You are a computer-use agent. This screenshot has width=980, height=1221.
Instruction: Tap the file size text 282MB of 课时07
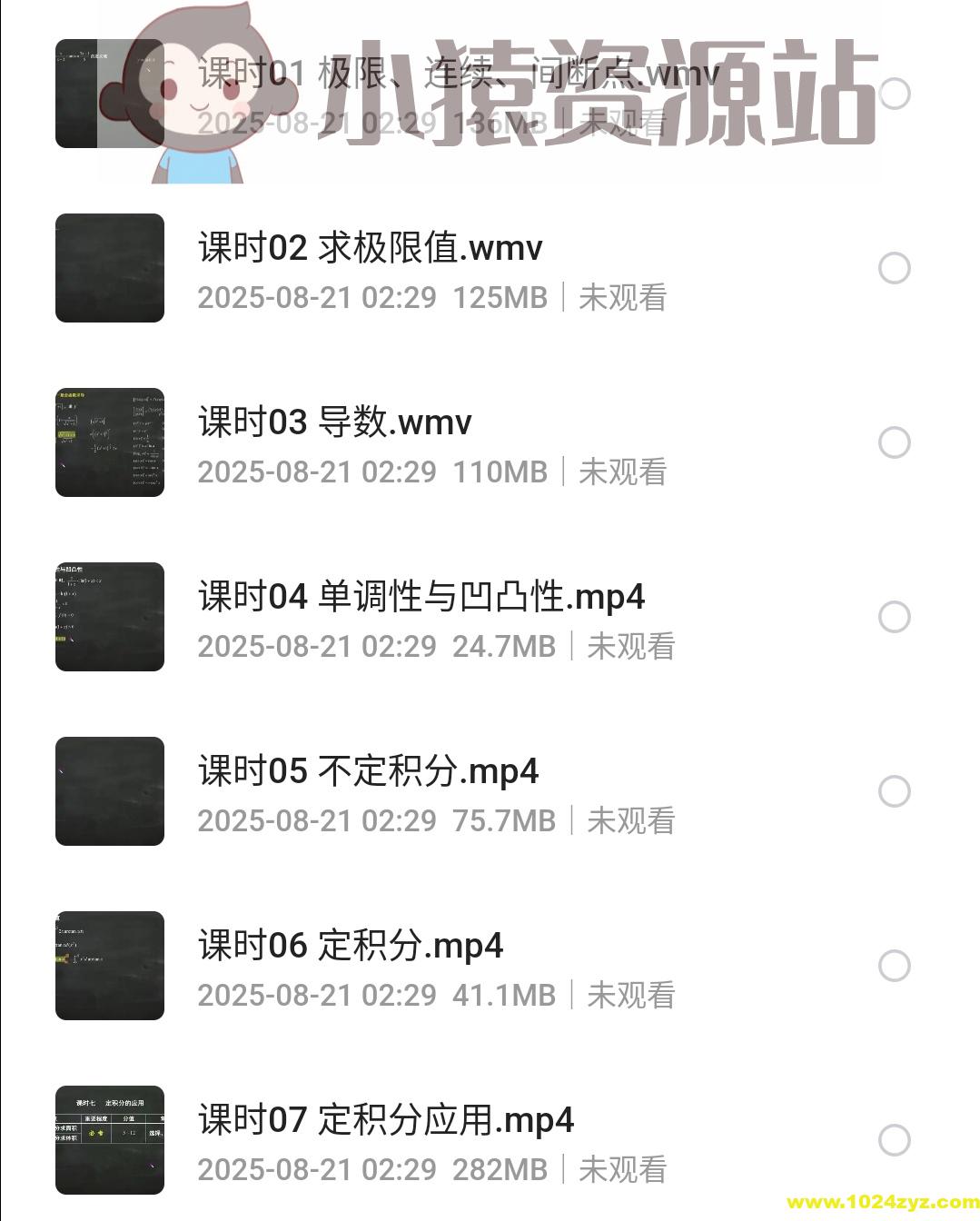(498, 1170)
